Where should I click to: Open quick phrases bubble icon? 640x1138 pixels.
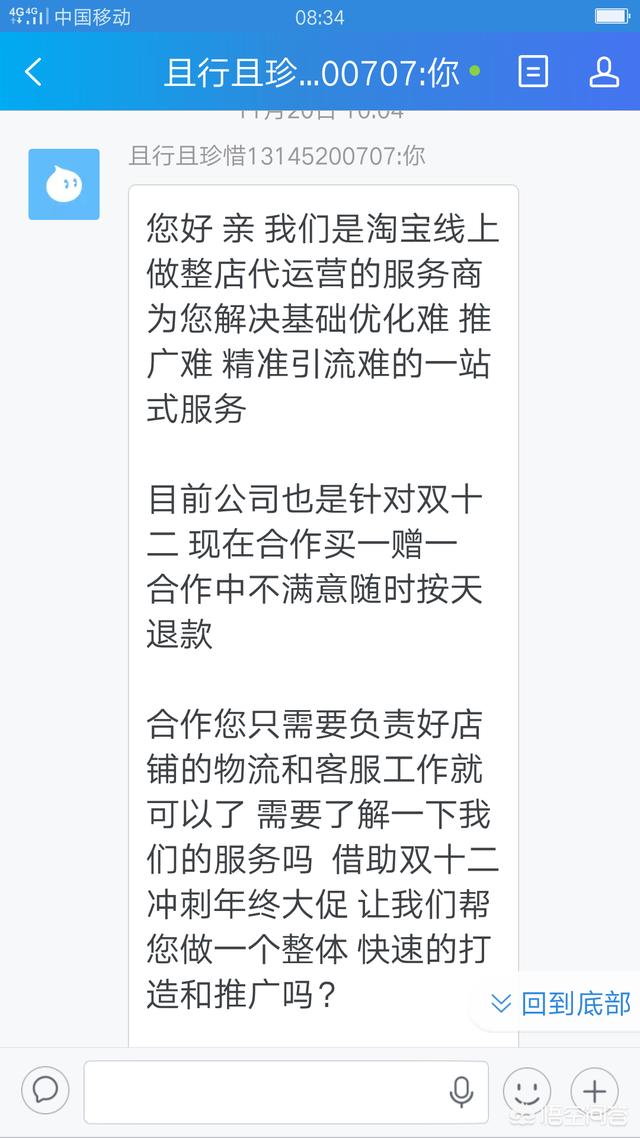(x=46, y=1090)
